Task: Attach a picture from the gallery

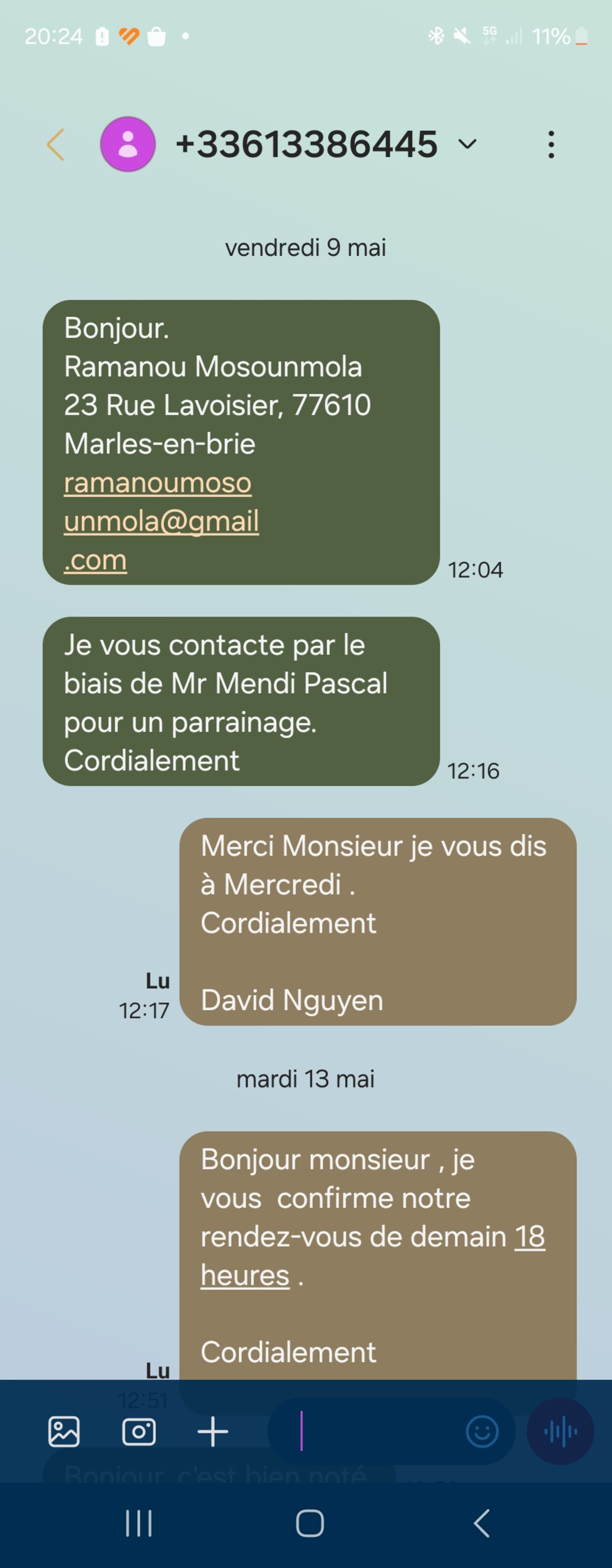Action: pos(64,1431)
